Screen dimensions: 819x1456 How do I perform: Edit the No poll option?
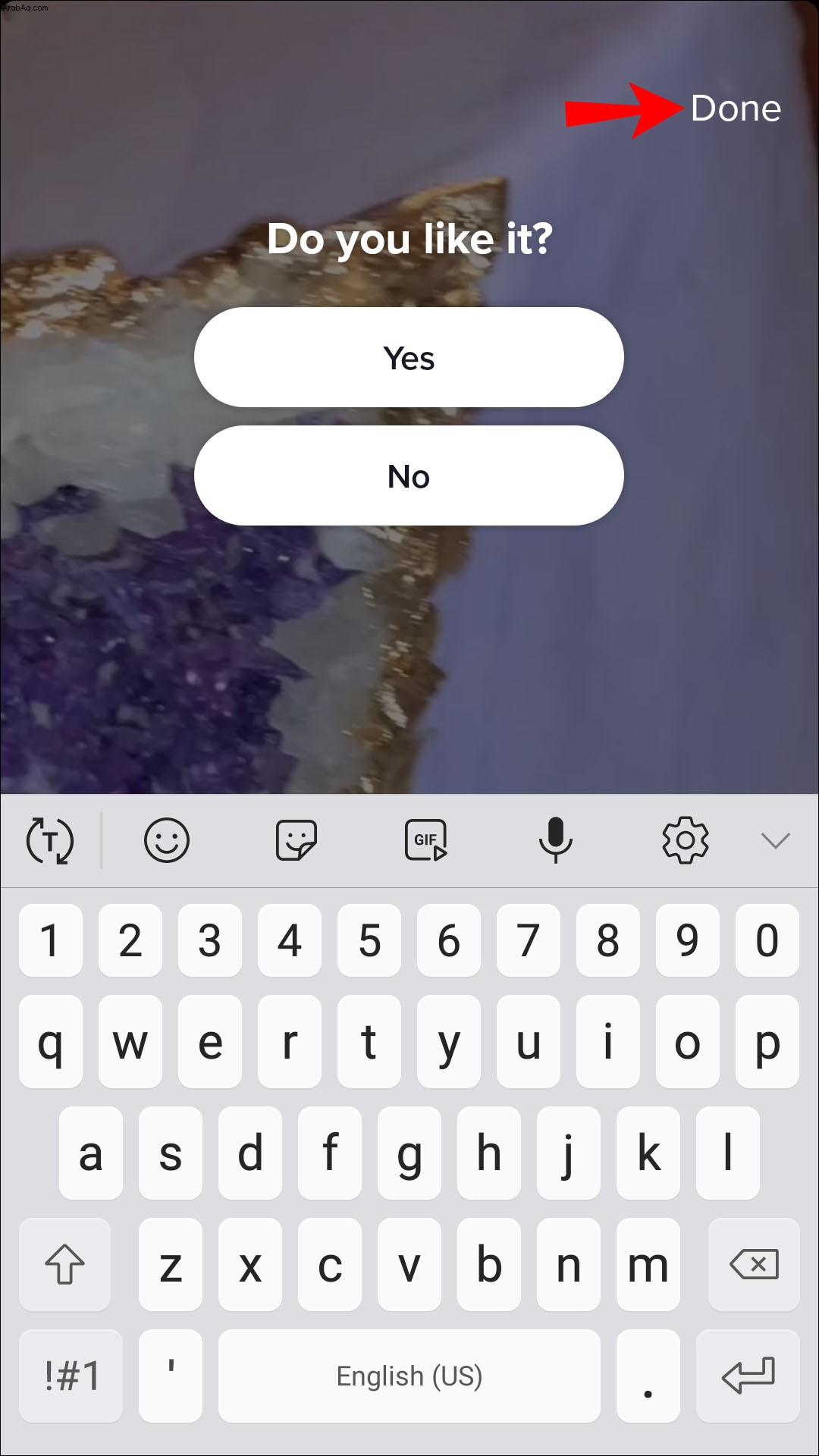[409, 476]
